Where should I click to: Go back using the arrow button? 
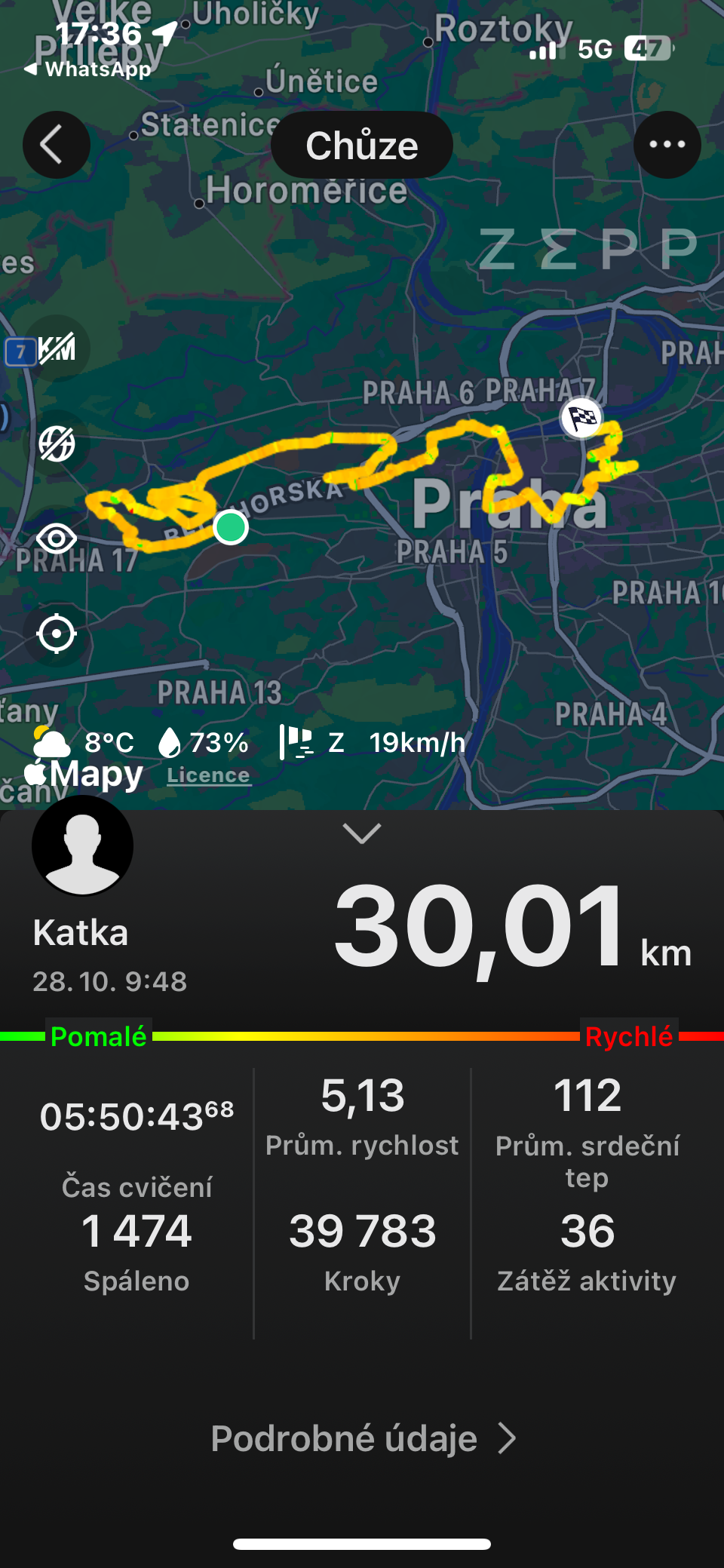click(x=56, y=145)
